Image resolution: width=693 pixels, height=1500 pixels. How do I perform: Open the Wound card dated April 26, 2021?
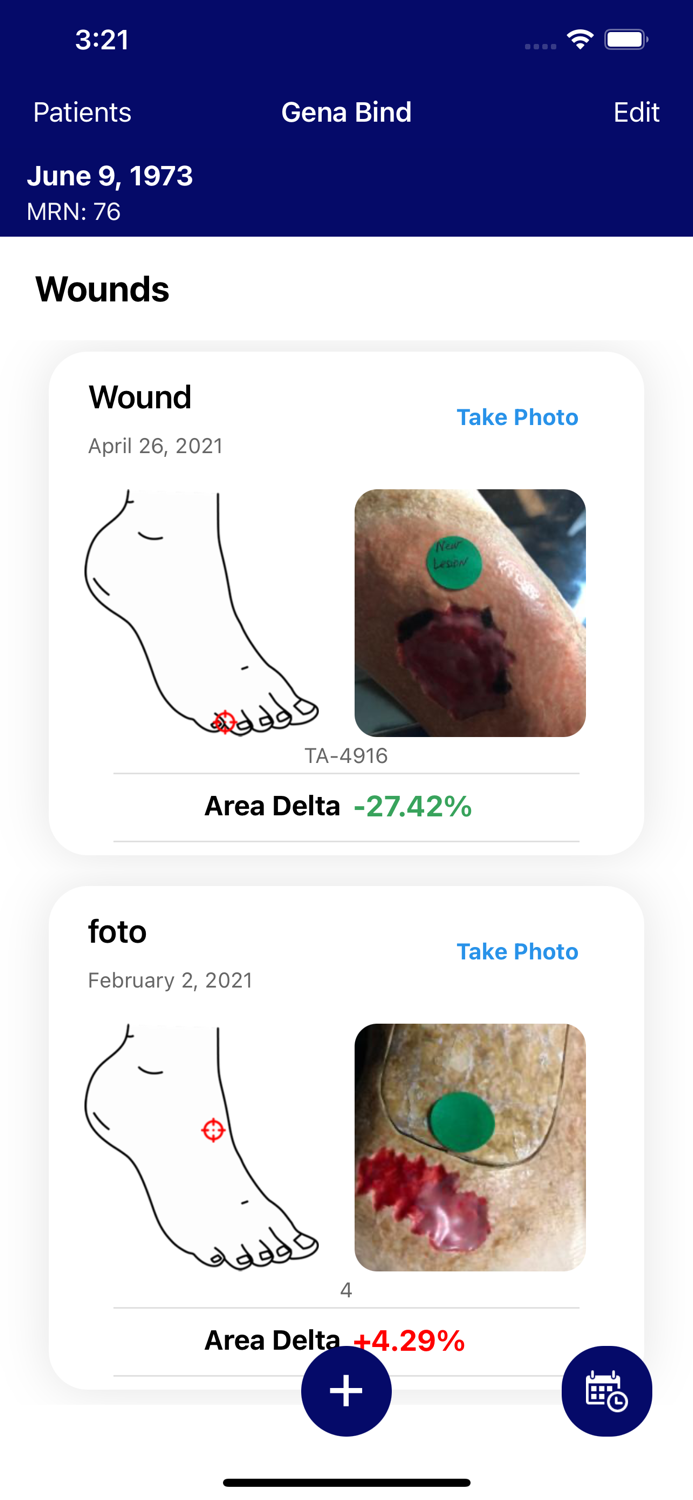coord(346,603)
